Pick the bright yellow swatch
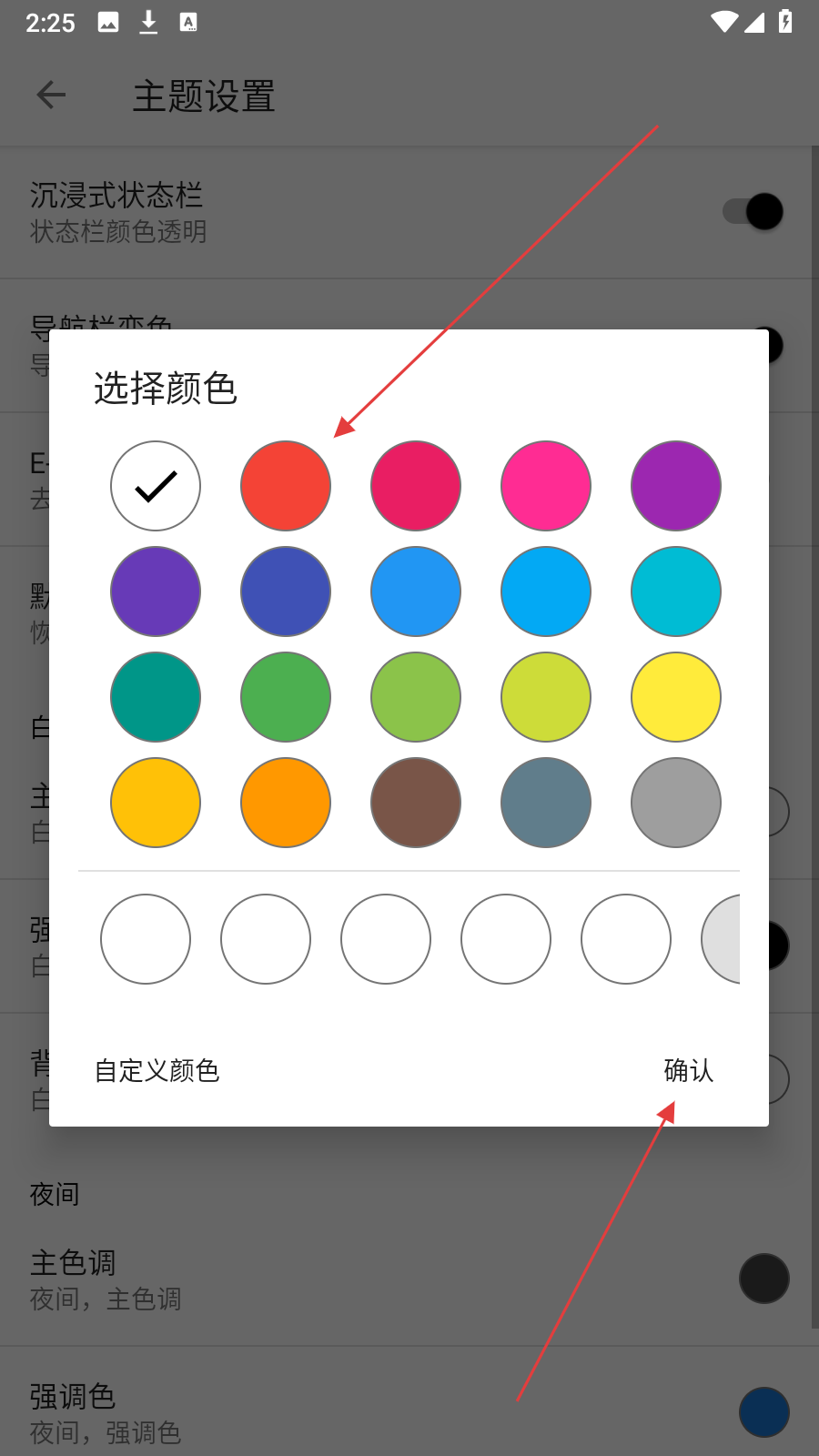The height and width of the screenshot is (1456, 819). coord(676,697)
